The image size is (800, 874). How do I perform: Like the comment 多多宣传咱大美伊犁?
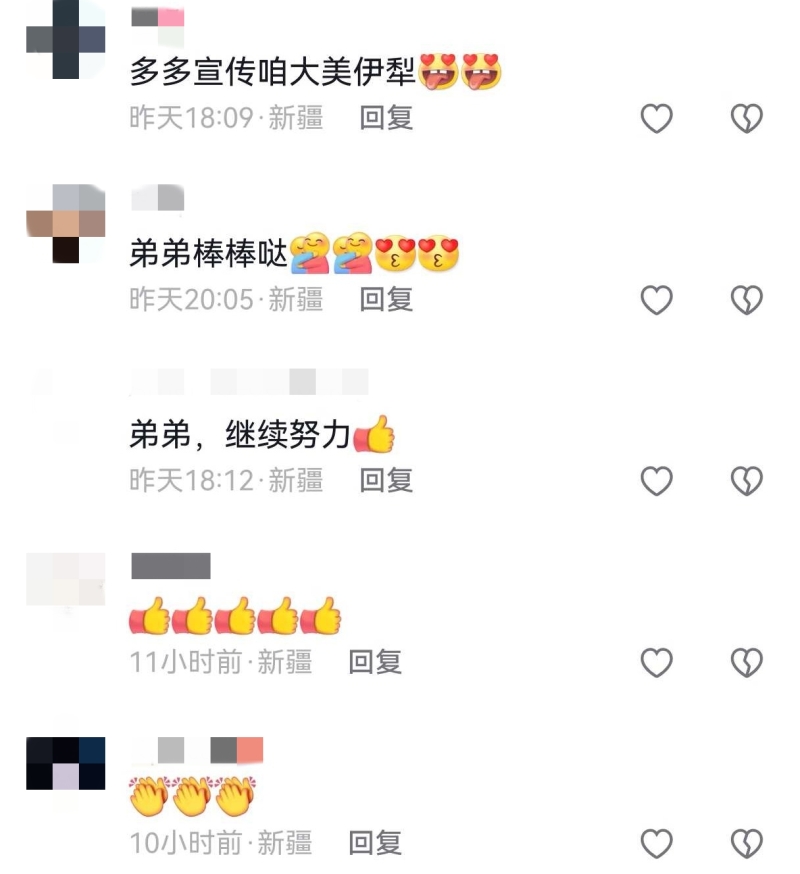tap(656, 120)
